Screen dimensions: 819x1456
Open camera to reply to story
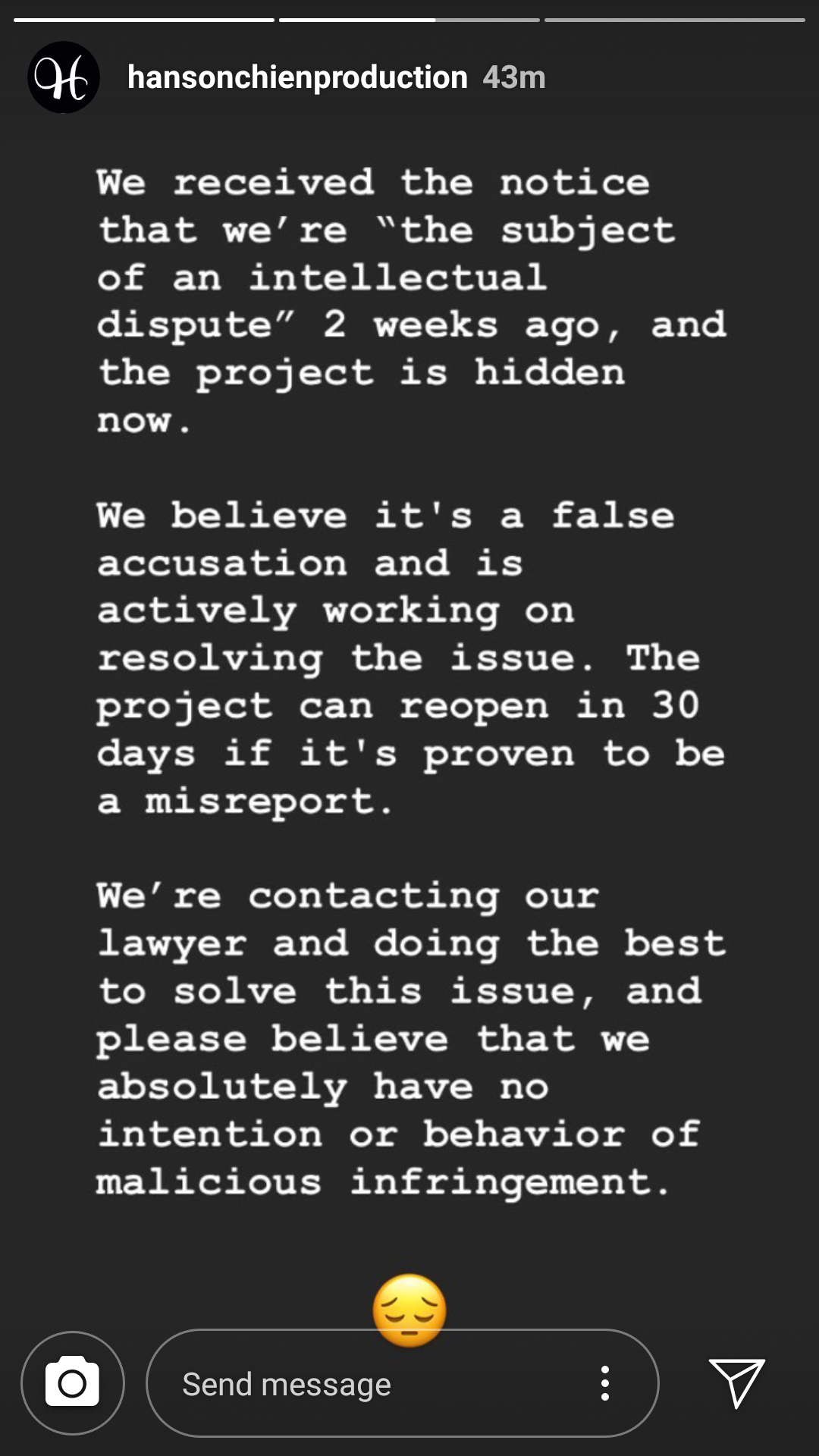(73, 1383)
